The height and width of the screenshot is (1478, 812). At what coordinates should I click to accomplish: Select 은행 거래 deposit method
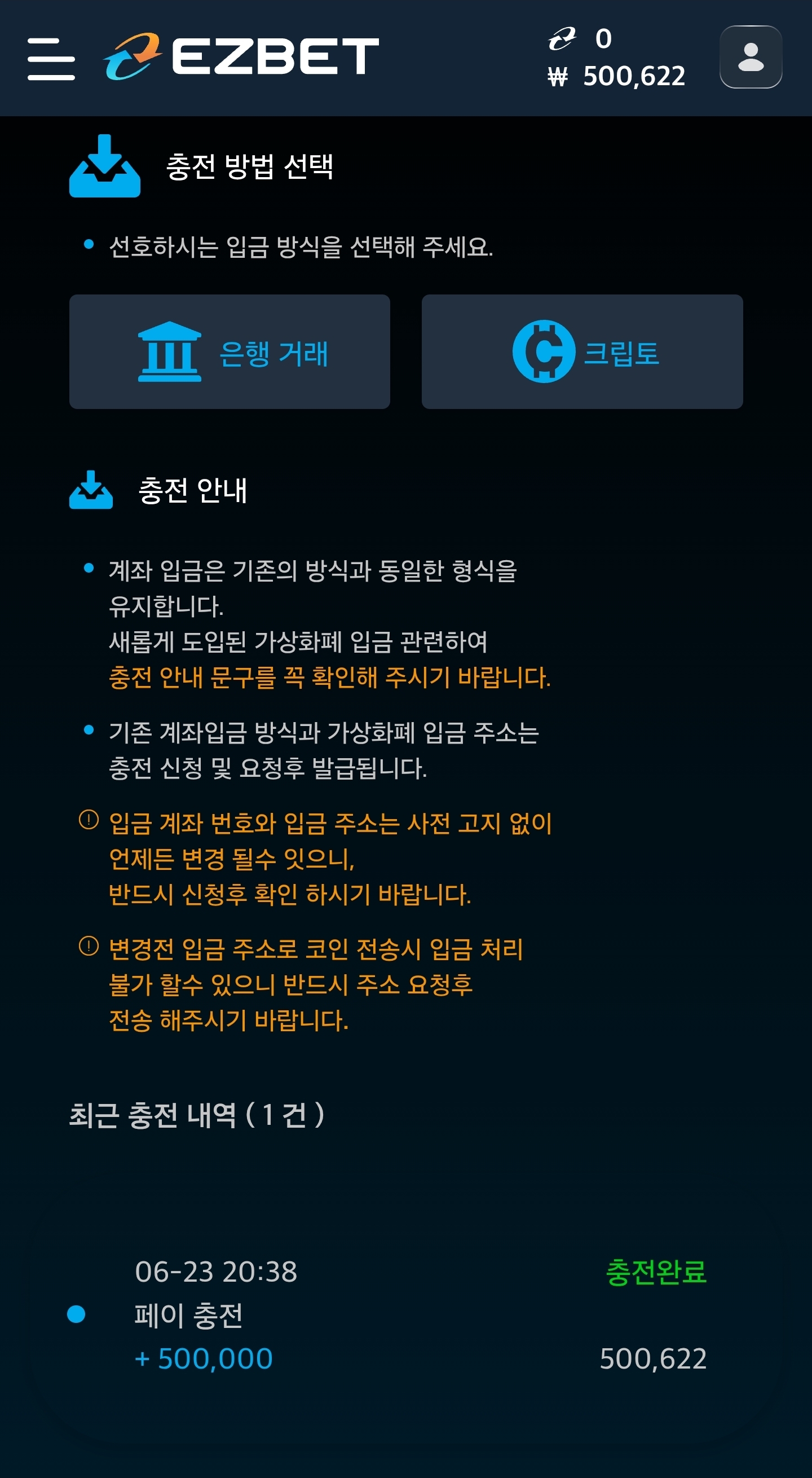pyautogui.click(x=230, y=351)
